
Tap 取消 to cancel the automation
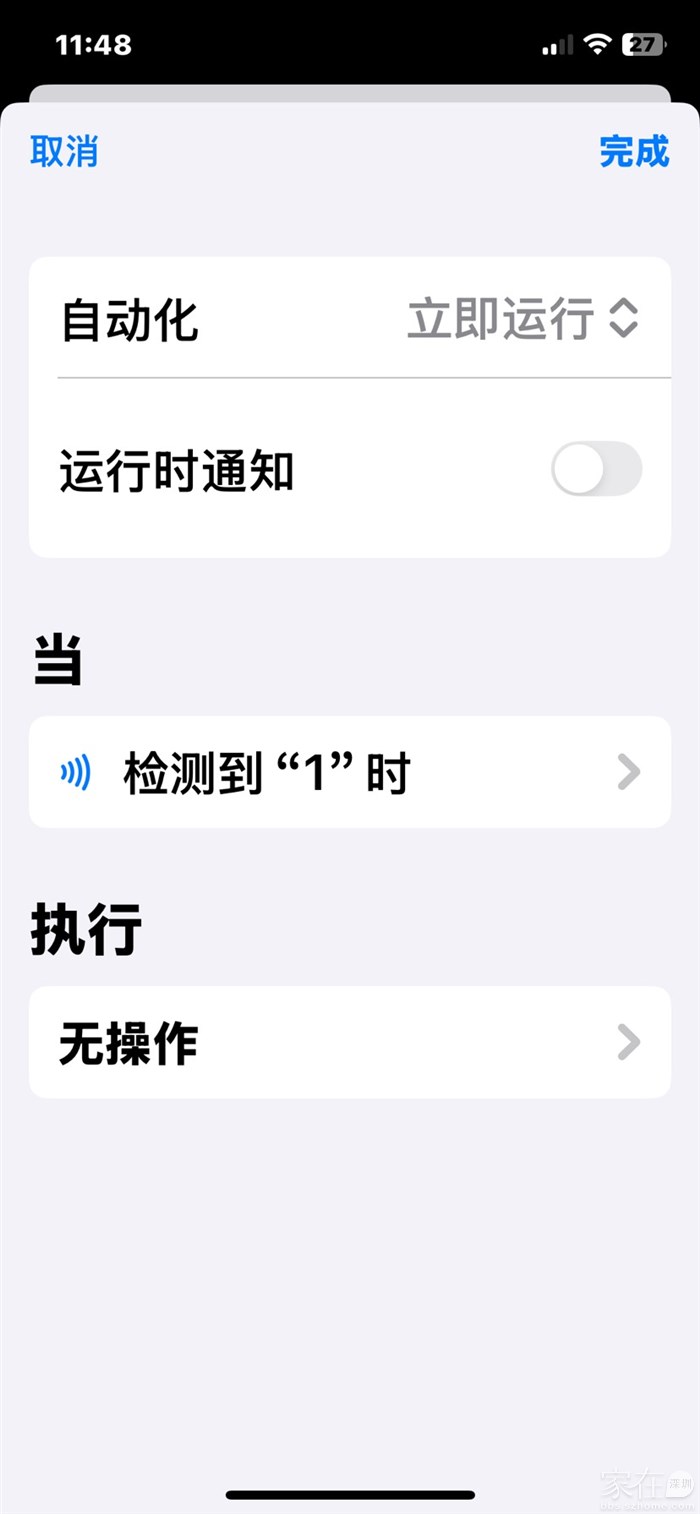tap(64, 152)
